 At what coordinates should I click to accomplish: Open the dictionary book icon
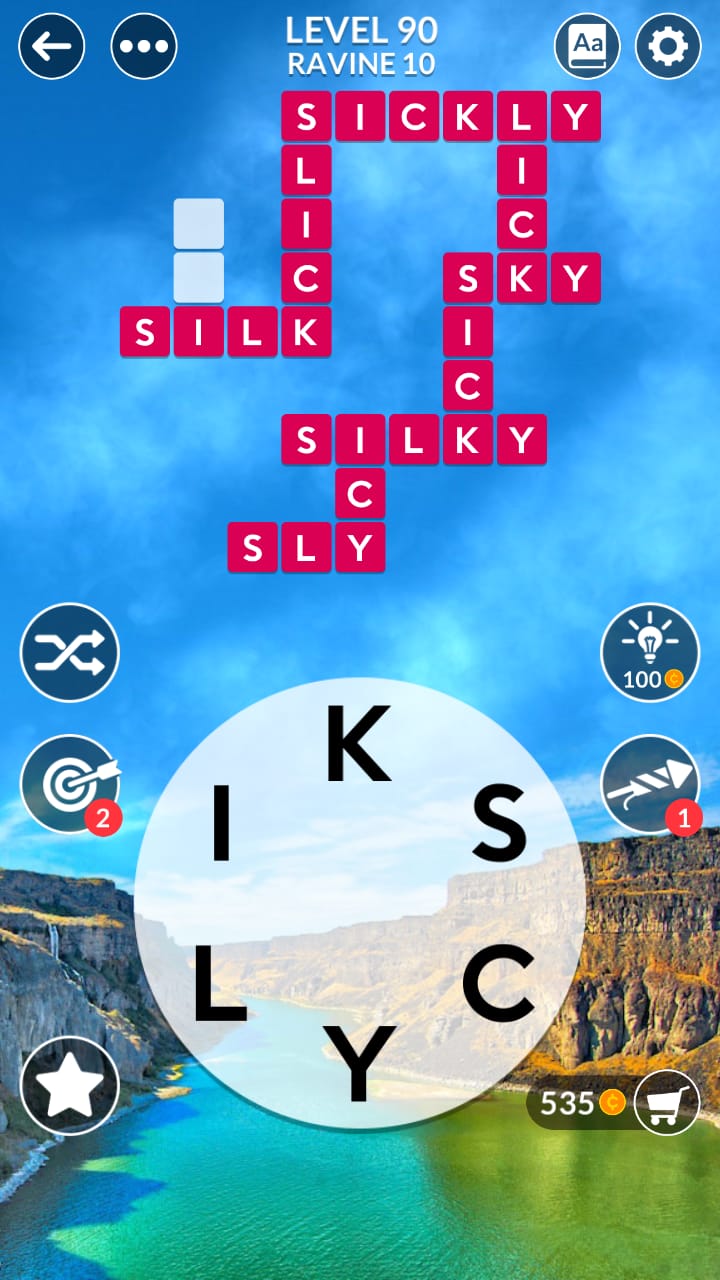tap(587, 46)
